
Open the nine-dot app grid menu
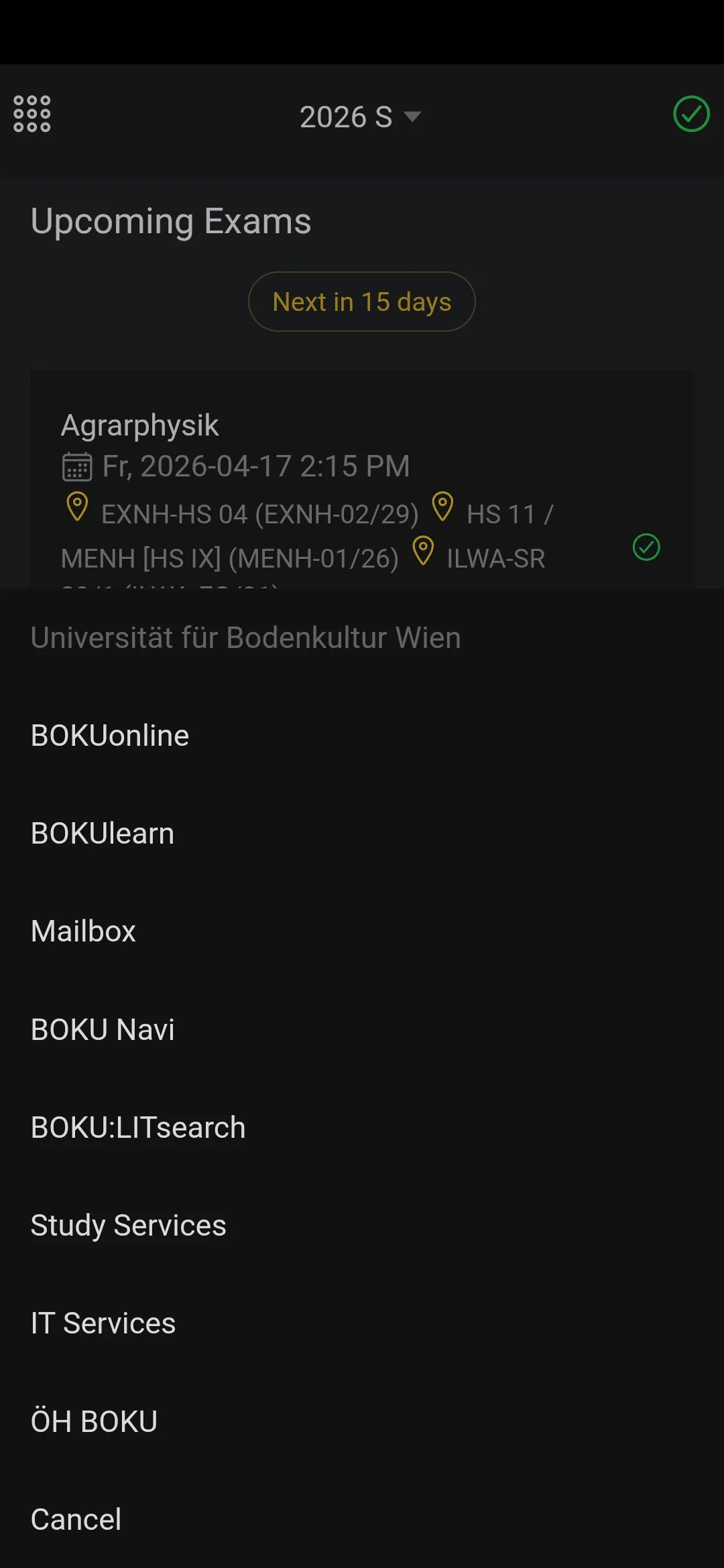tap(31, 114)
